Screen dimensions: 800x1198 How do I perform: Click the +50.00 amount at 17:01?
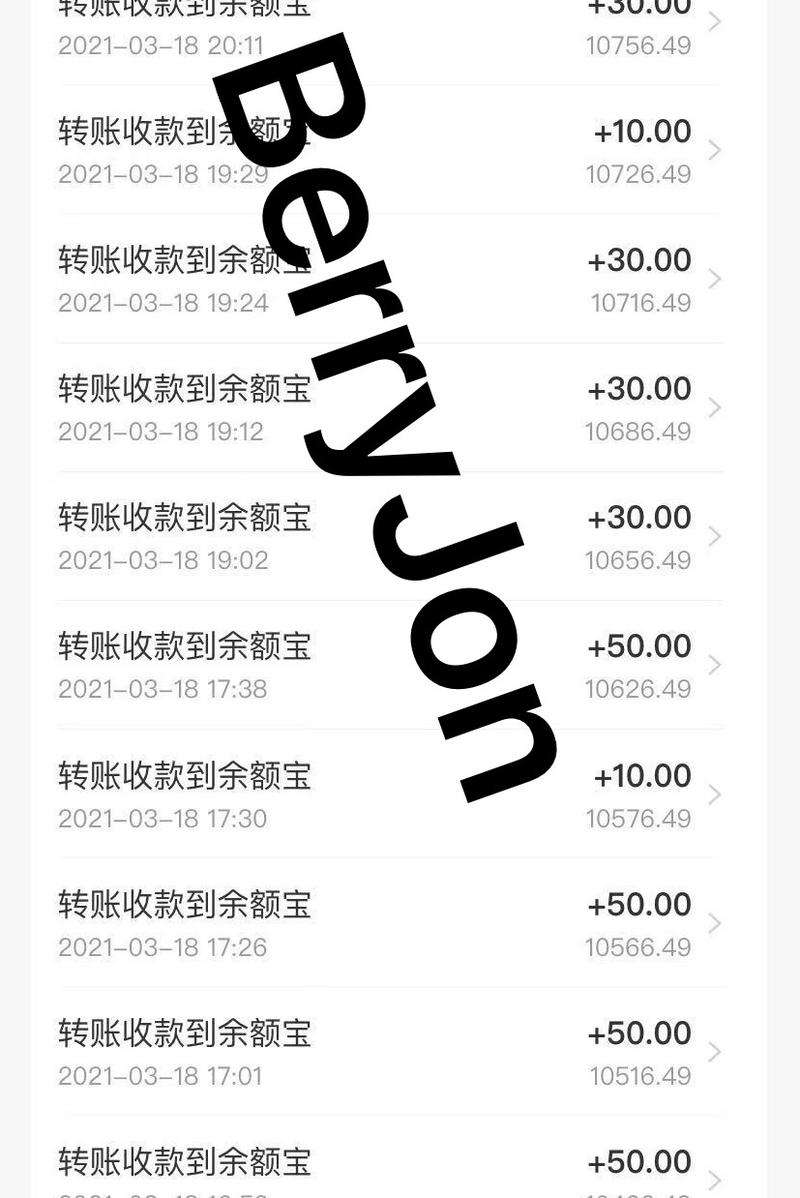(640, 1033)
